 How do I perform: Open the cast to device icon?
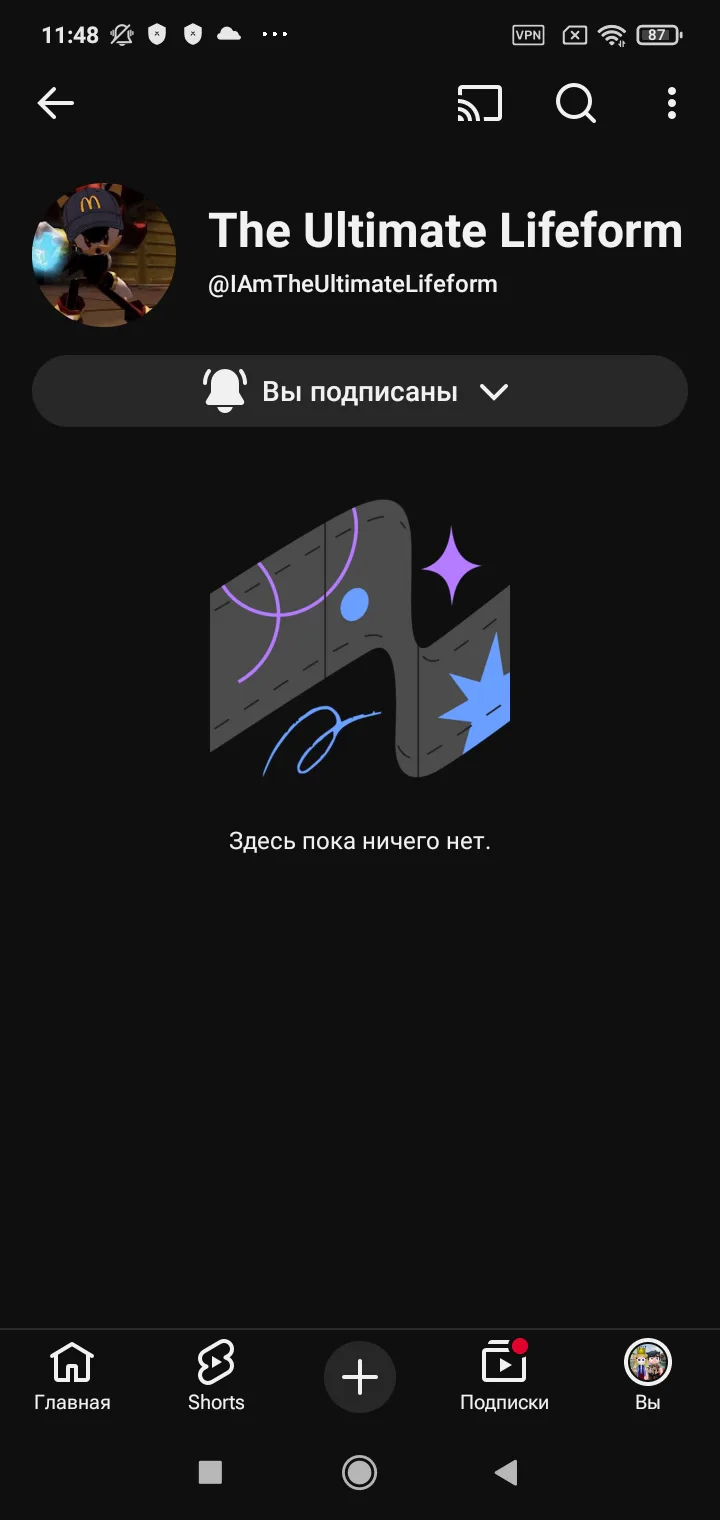479,103
